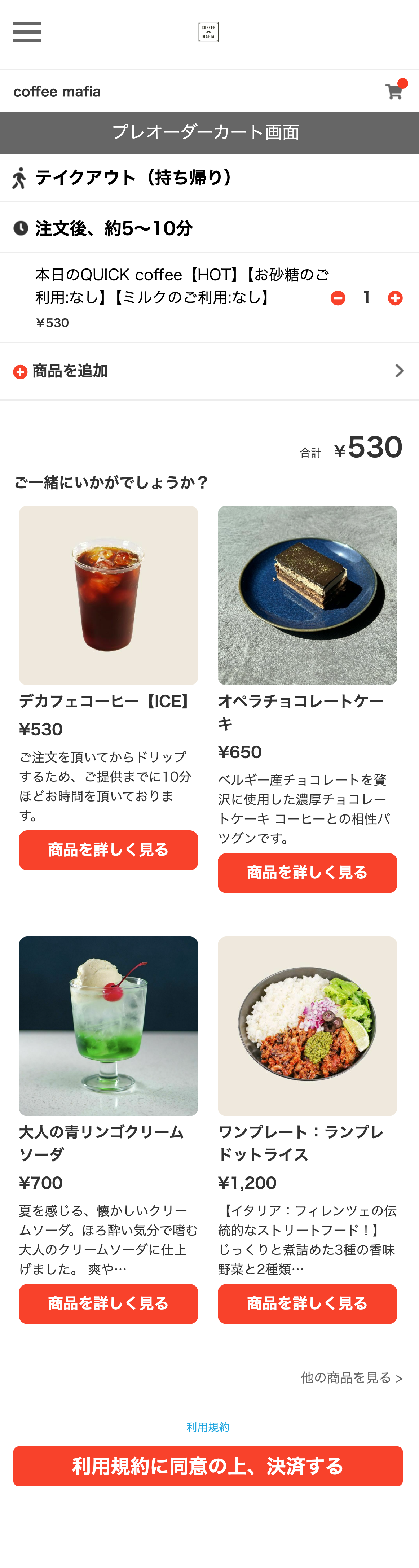Screen dimensions: 419x1568
Task: Open the デカフェコーヒー【ICE】 product image
Action: coord(108,595)
